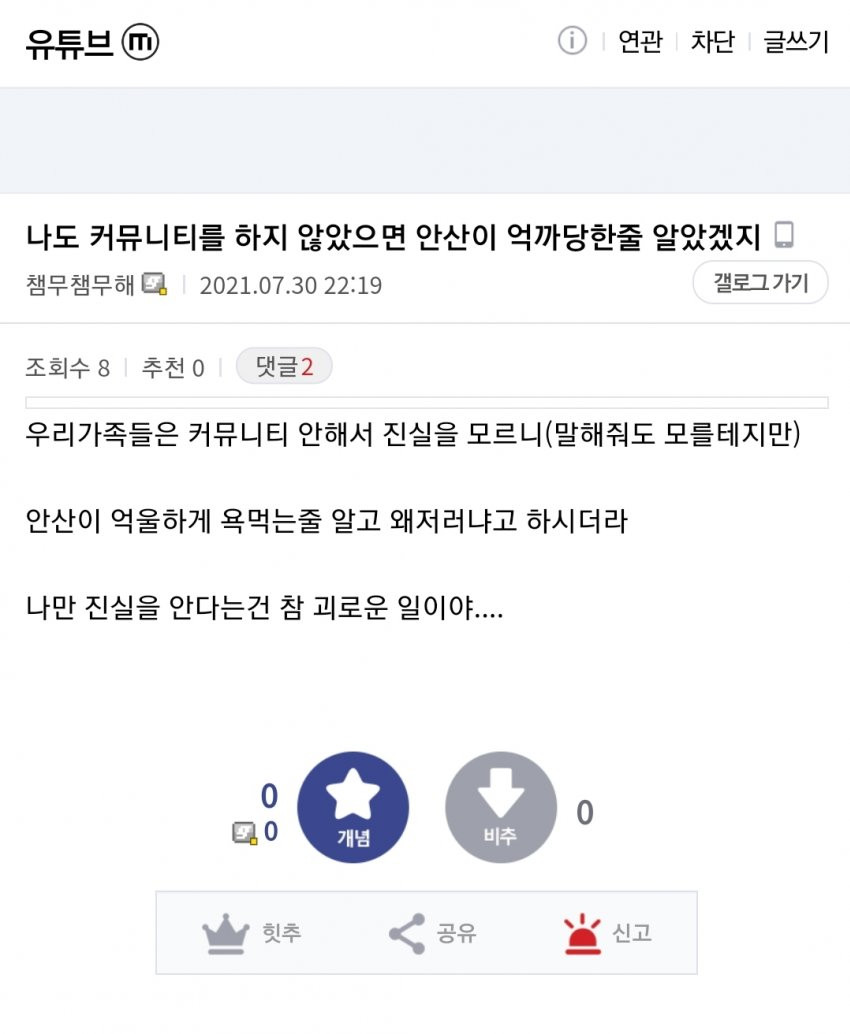Open the gallery info icon

click(x=572, y=42)
